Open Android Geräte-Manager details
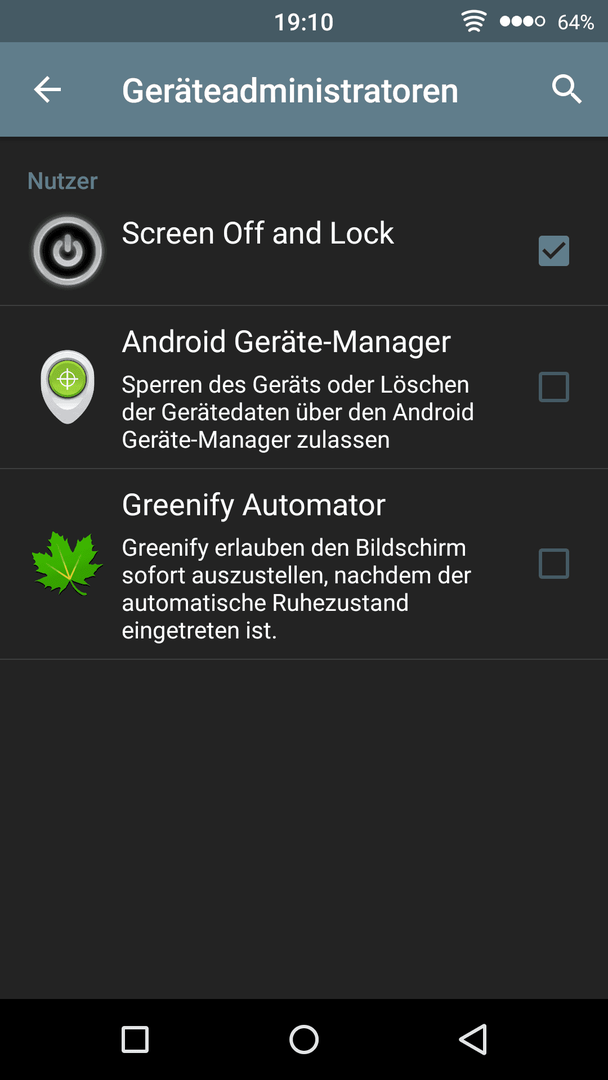Screen dimensions: 608x1080 [x=304, y=387]
